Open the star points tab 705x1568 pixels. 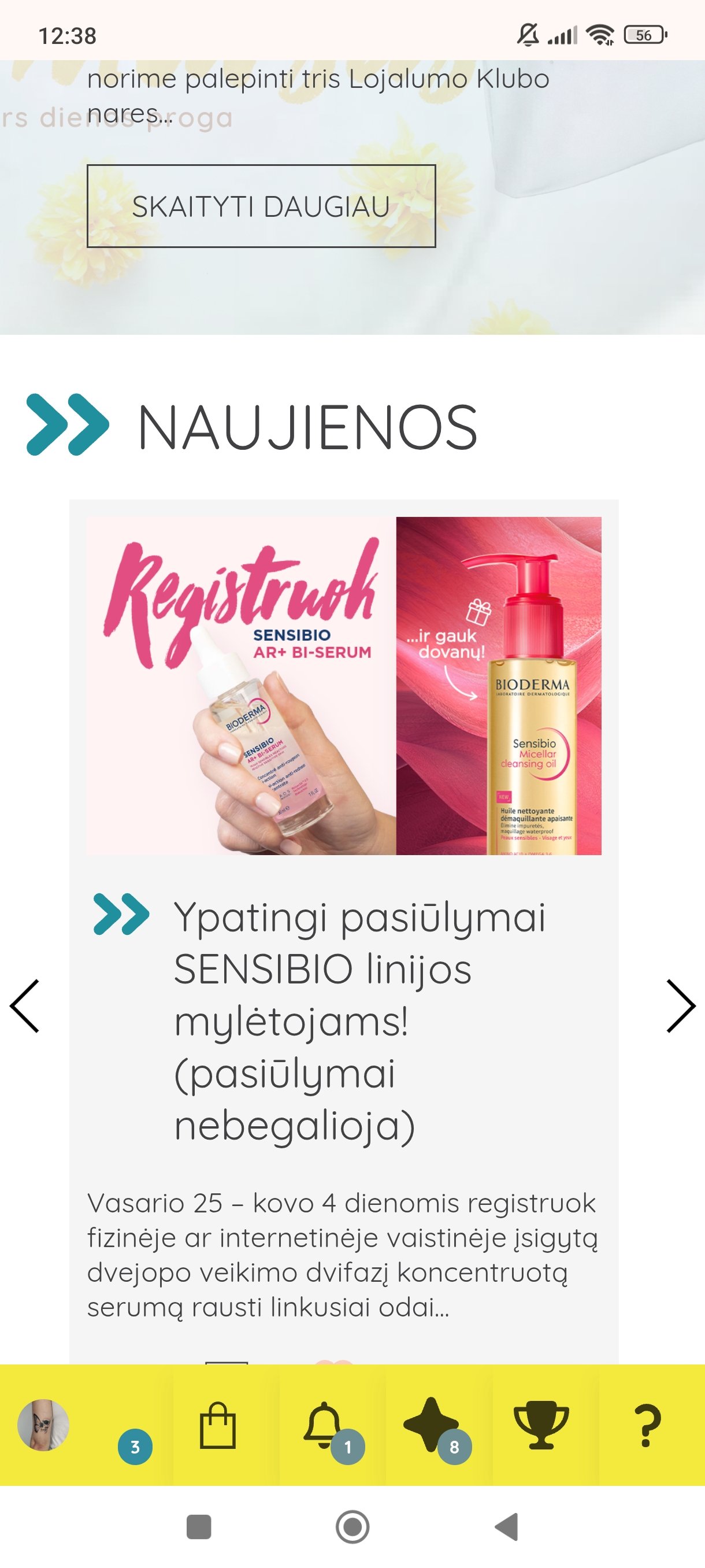(431, 1425)
